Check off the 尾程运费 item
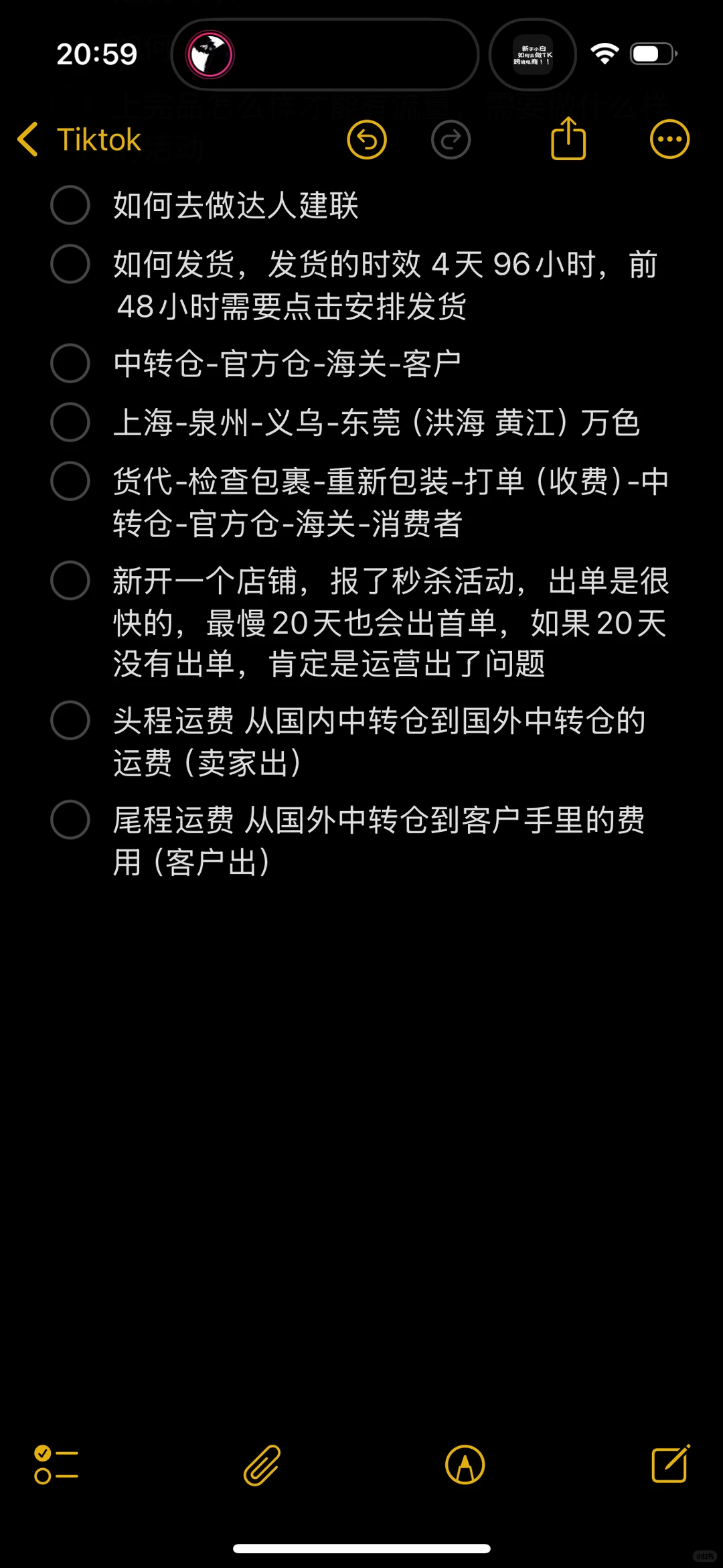 [x=70, y=820]
